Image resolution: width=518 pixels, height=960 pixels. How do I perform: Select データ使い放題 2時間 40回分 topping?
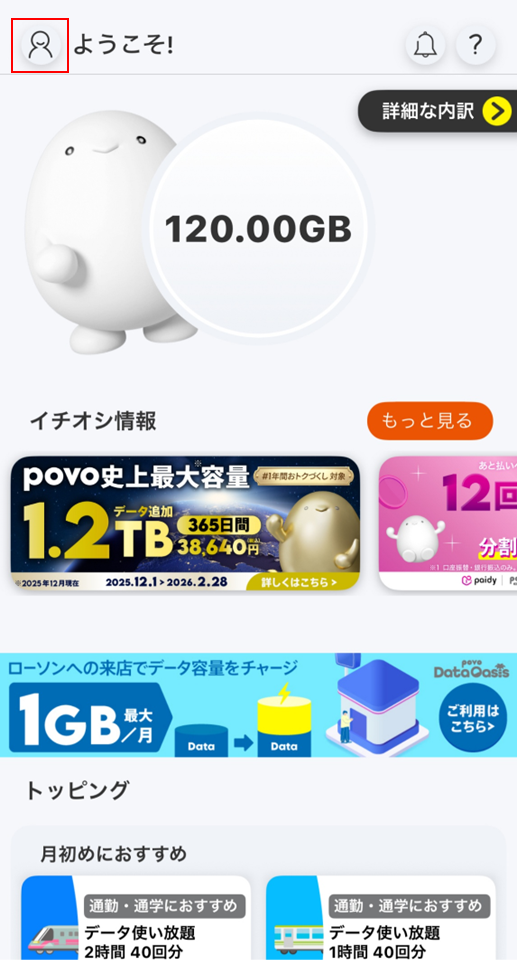tap(136, 917)
